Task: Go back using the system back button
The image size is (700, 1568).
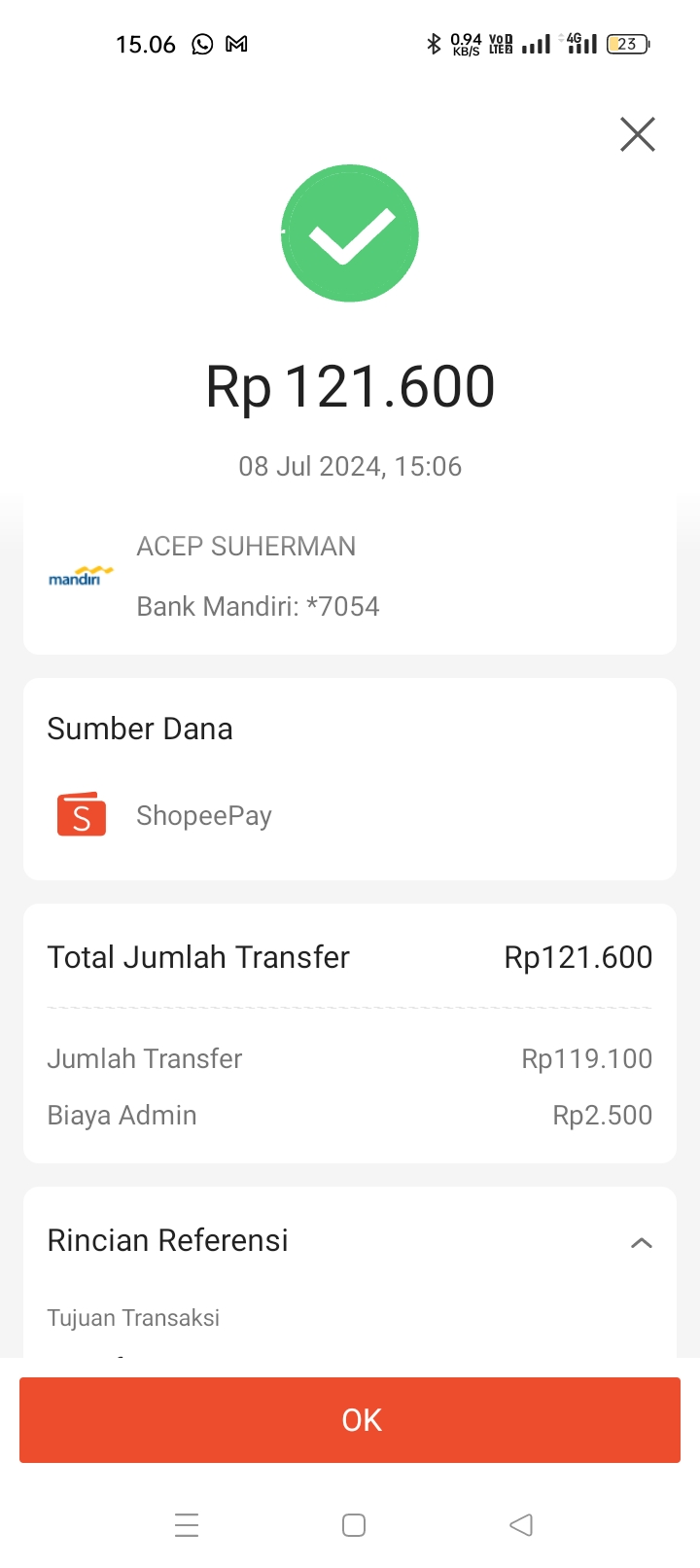Action: point(521,1525)
